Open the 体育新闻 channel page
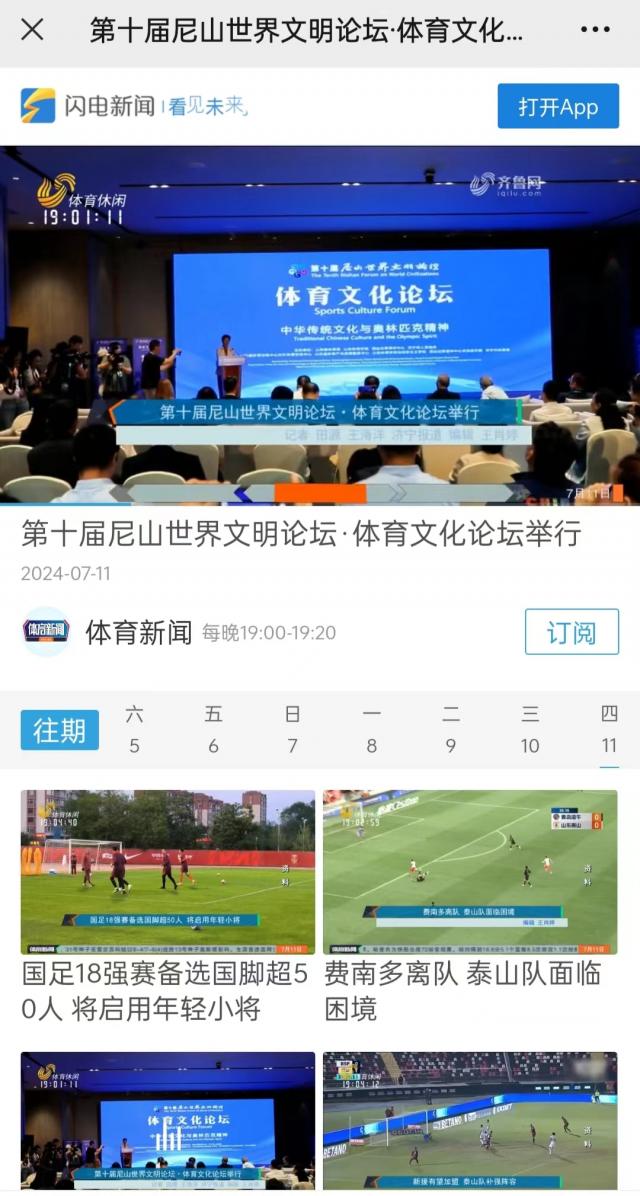 coord(138,632)
